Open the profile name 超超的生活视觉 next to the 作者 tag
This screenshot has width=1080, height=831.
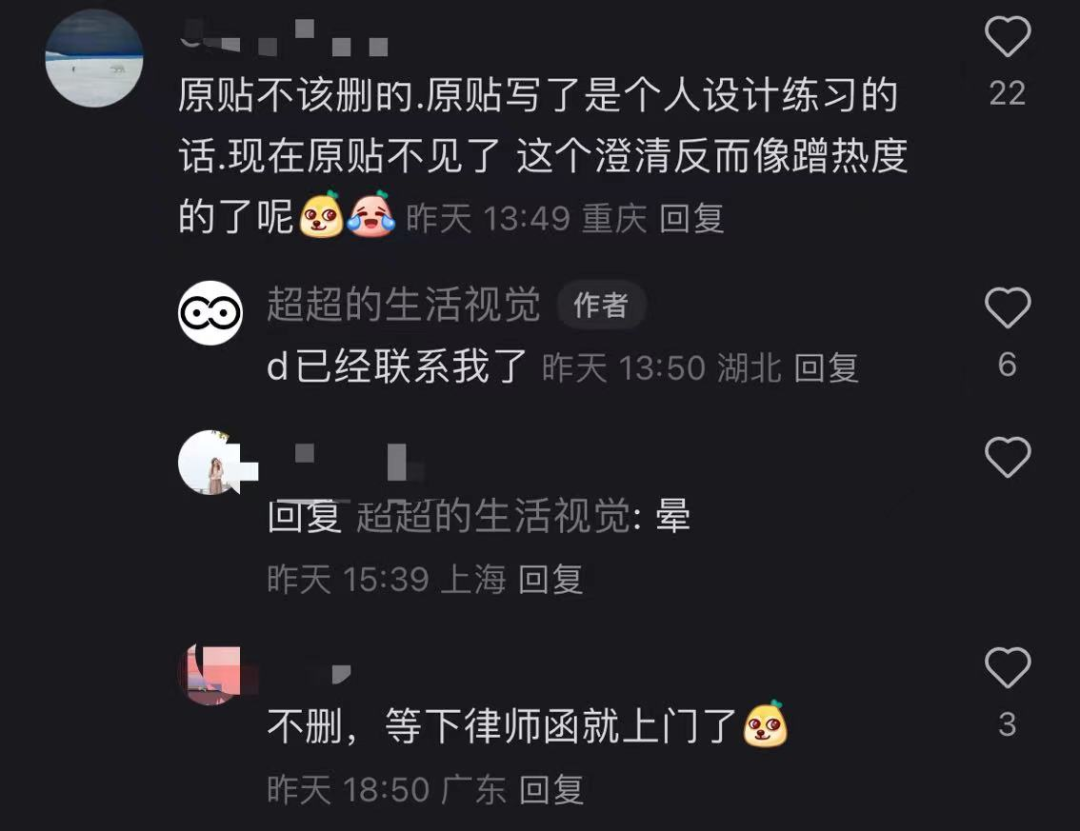[403, 305]
